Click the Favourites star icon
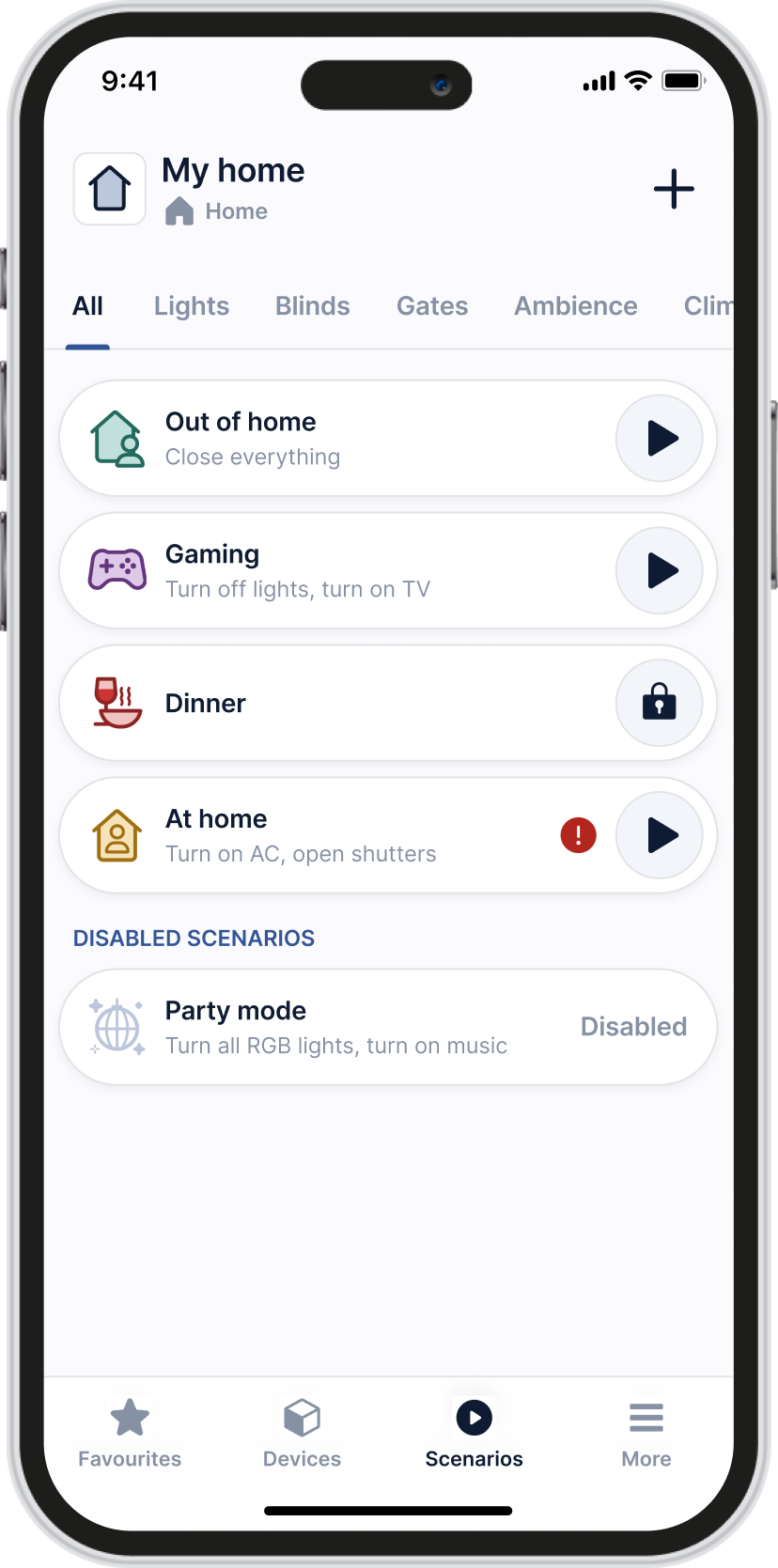 click(129, 1416)
